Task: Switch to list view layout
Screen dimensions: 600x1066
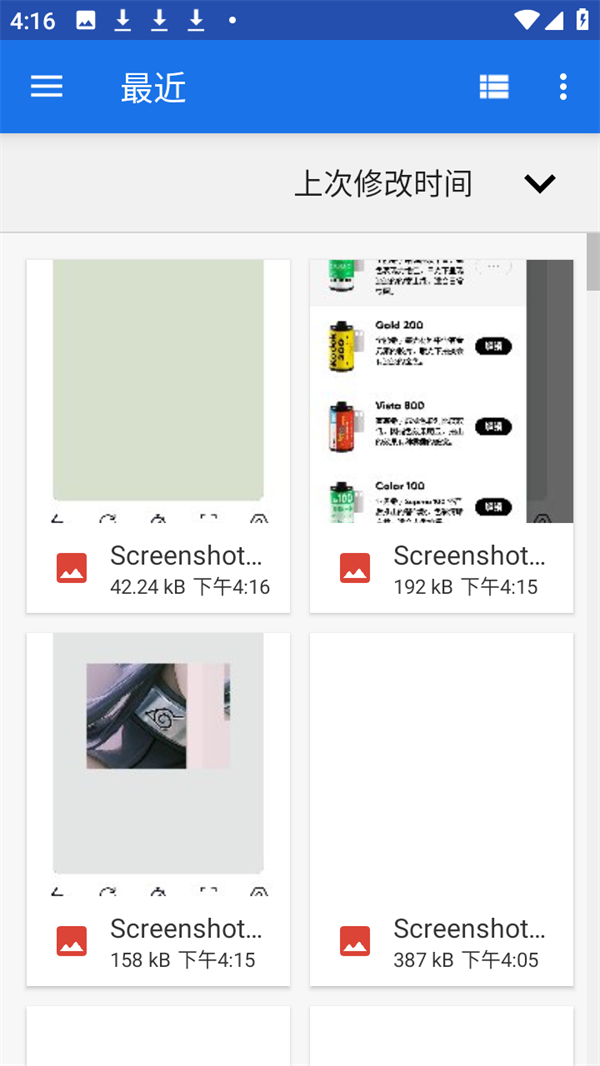Action: 494,87
